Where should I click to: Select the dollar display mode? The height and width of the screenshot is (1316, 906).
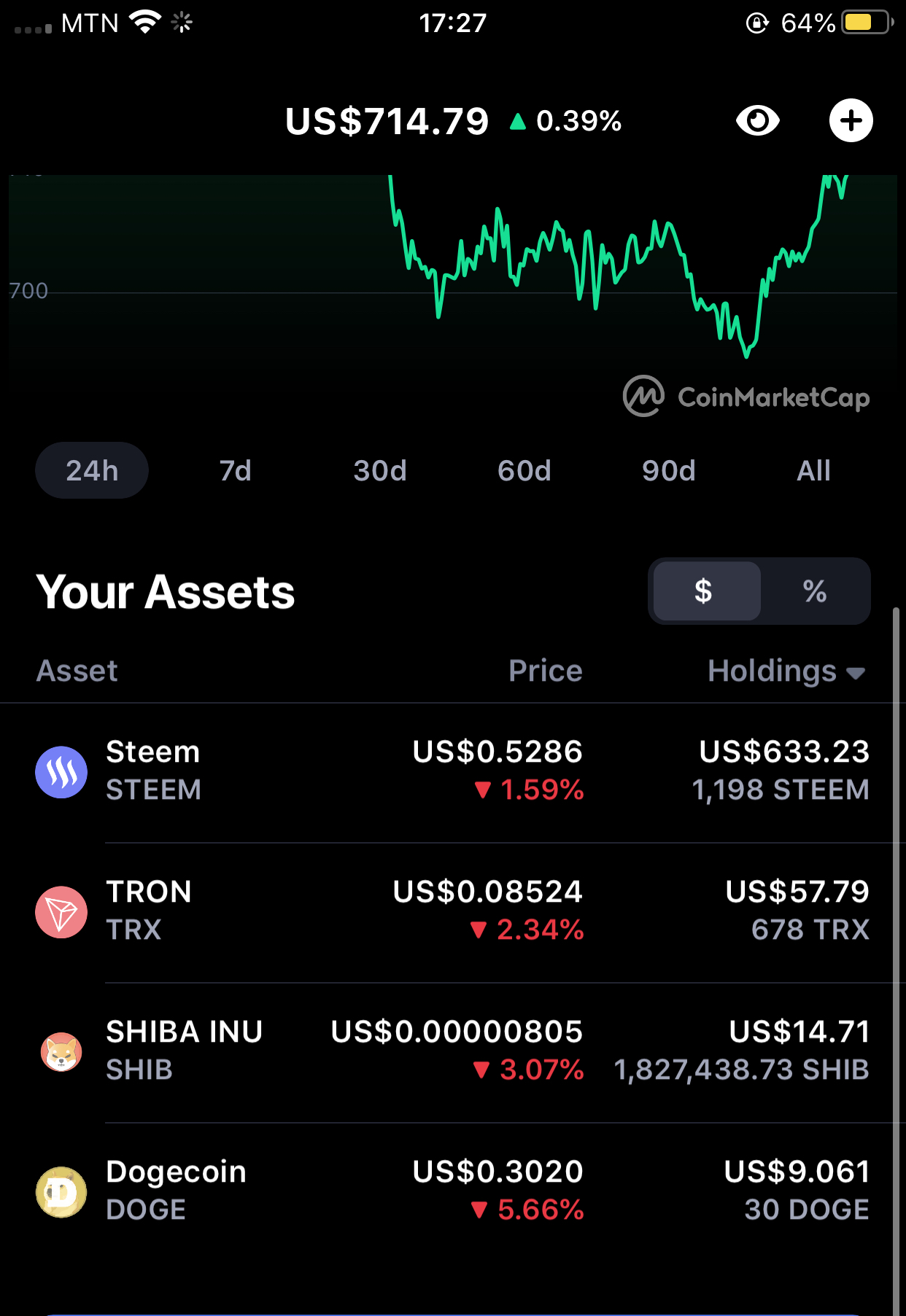705,591
